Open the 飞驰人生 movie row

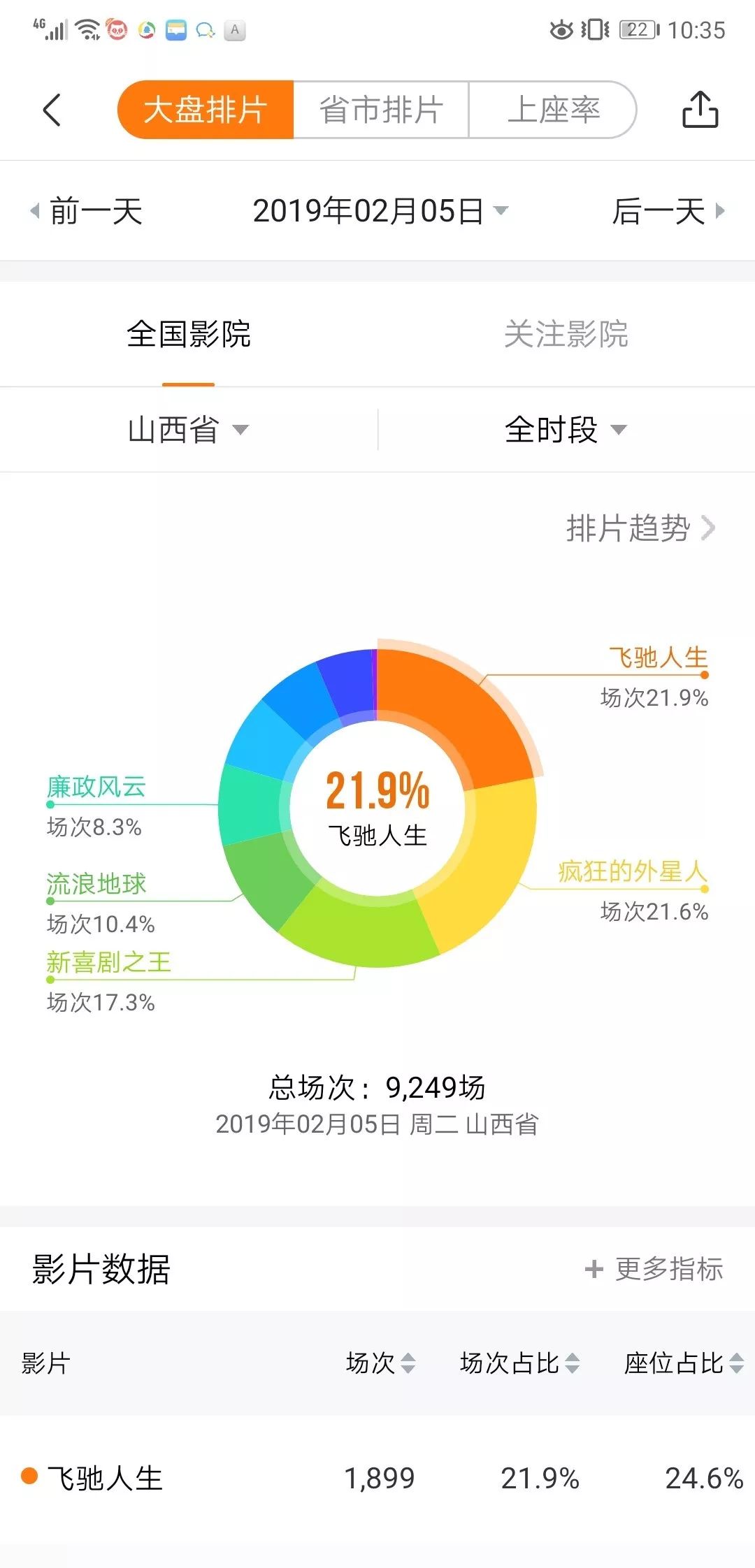tap(377, 1478)
